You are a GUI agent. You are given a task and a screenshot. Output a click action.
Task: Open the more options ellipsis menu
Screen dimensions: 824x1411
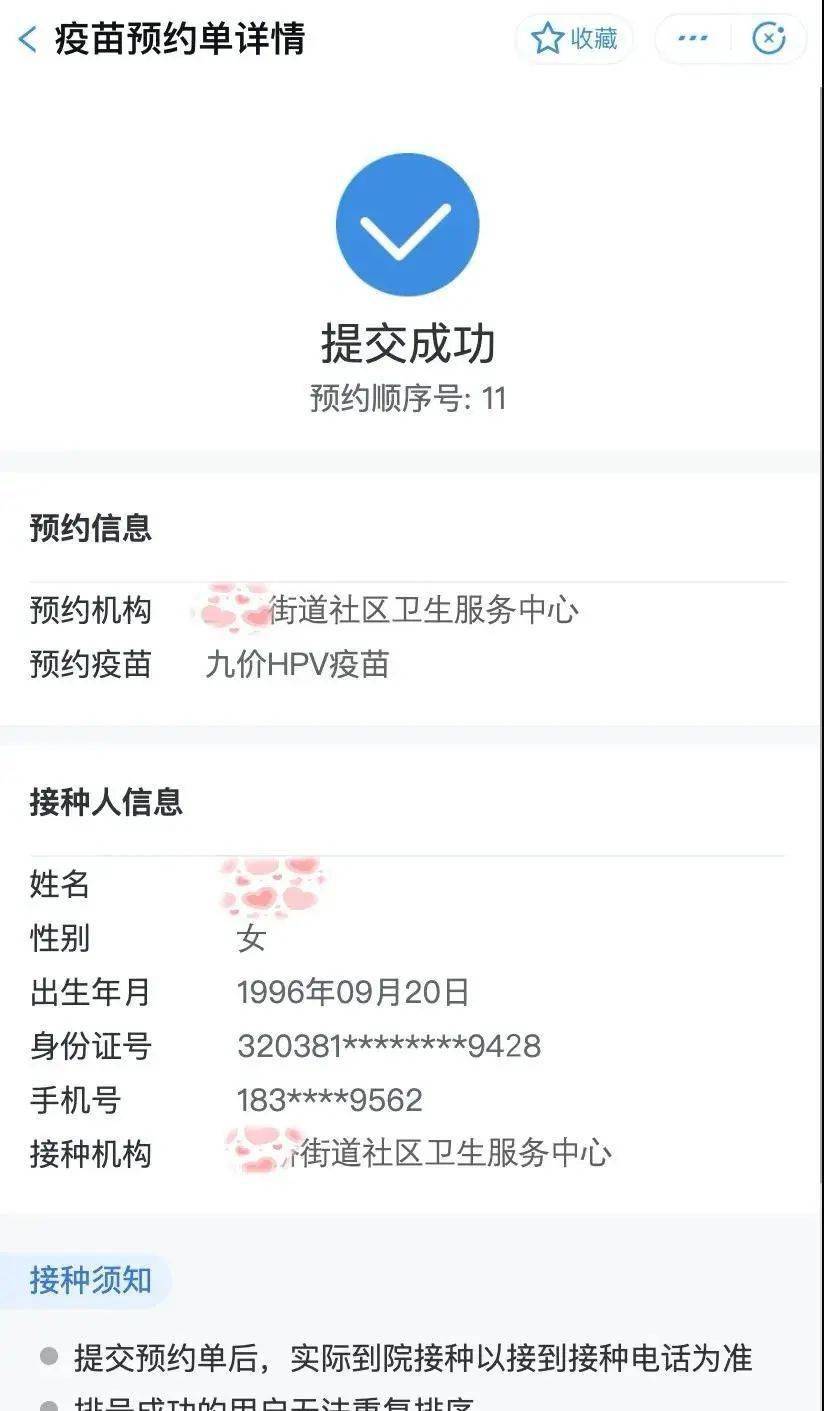tap(692, 38)
